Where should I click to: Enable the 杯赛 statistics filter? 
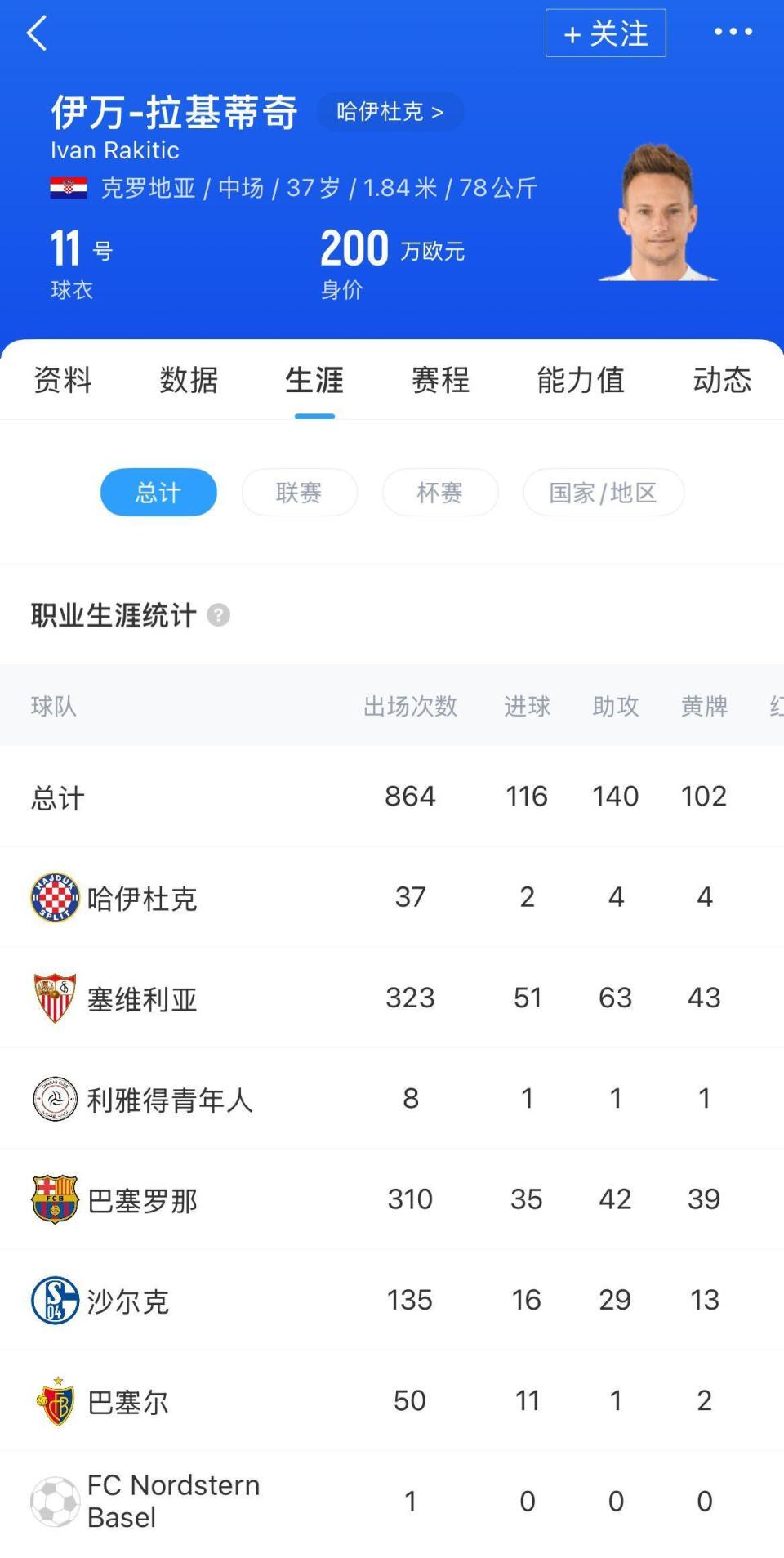(440, 492)
